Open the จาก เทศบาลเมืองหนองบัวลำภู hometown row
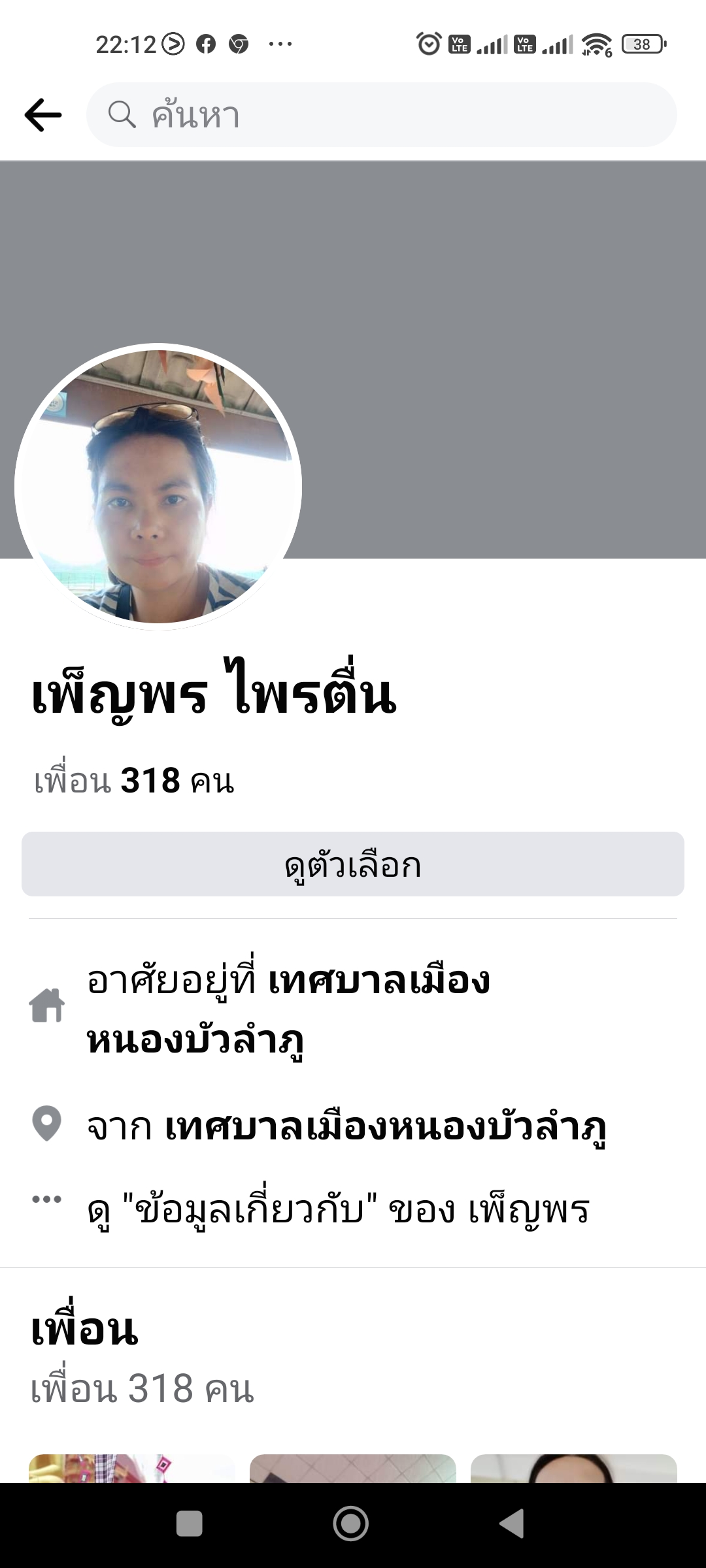The image size is (706, 1568). coord(346,1127)
